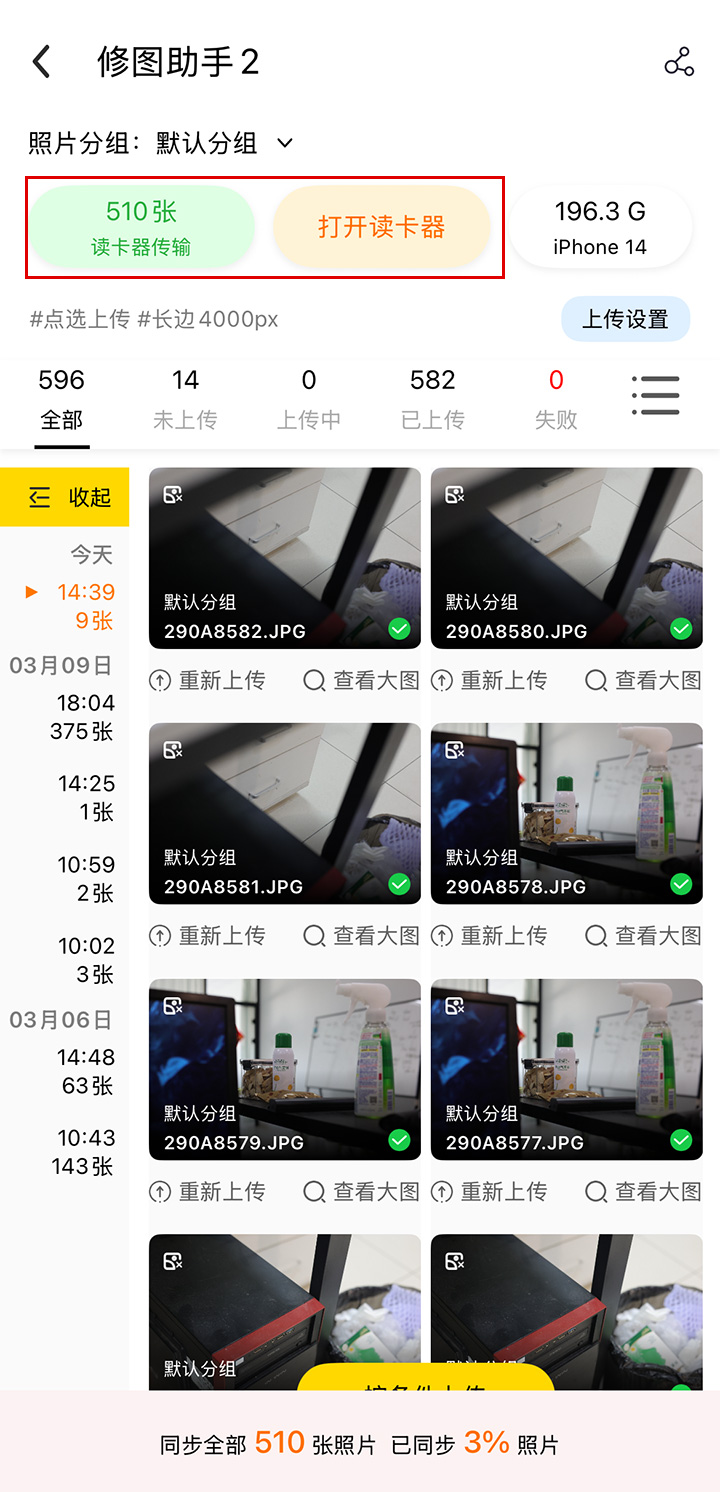View large image of 290A8577.JPG
The height and width of the screenshot is (1492, 720).
coord(644,1192)
